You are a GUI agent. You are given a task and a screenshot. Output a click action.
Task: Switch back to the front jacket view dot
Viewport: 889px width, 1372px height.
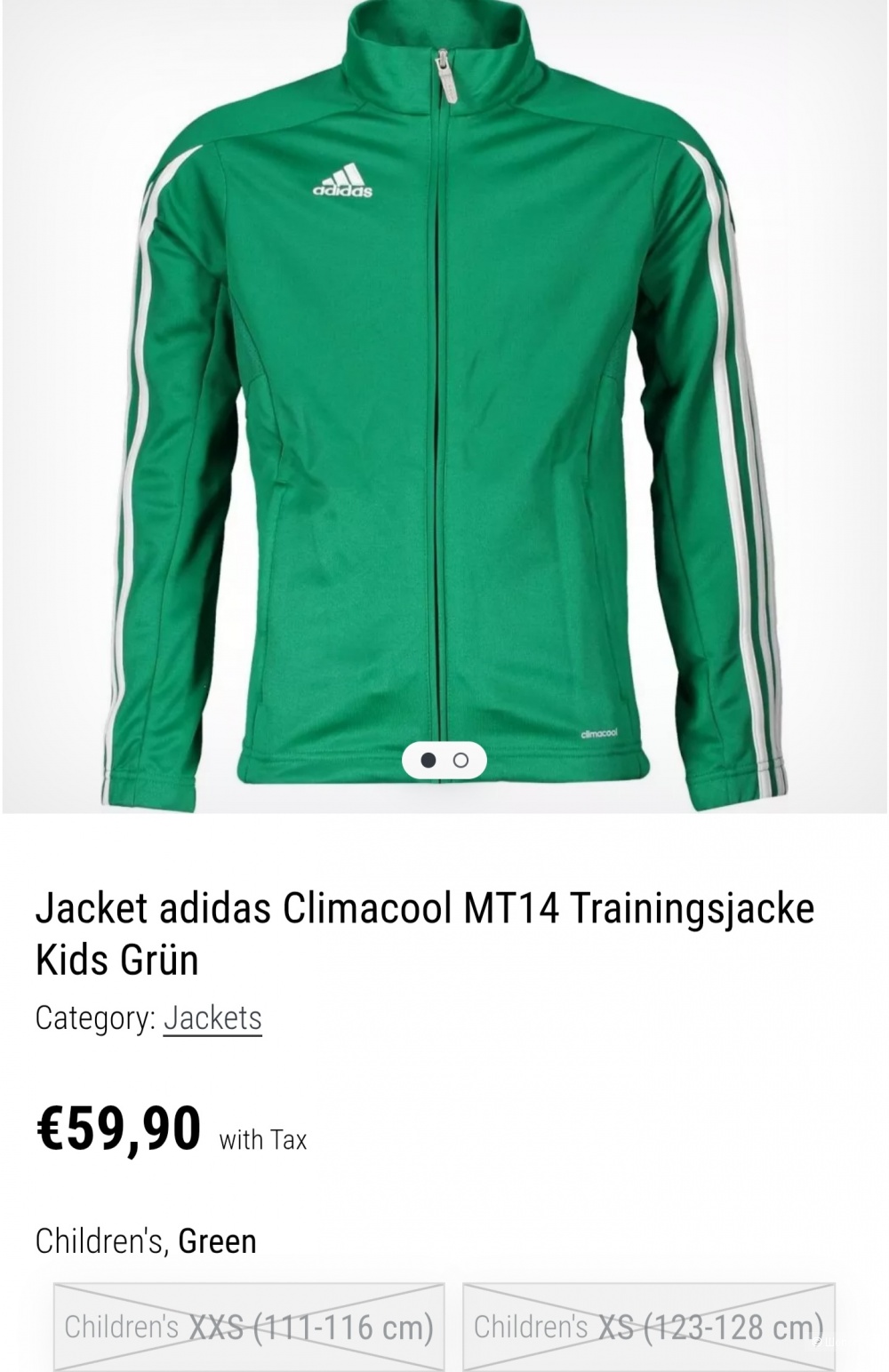coord(429,759)
